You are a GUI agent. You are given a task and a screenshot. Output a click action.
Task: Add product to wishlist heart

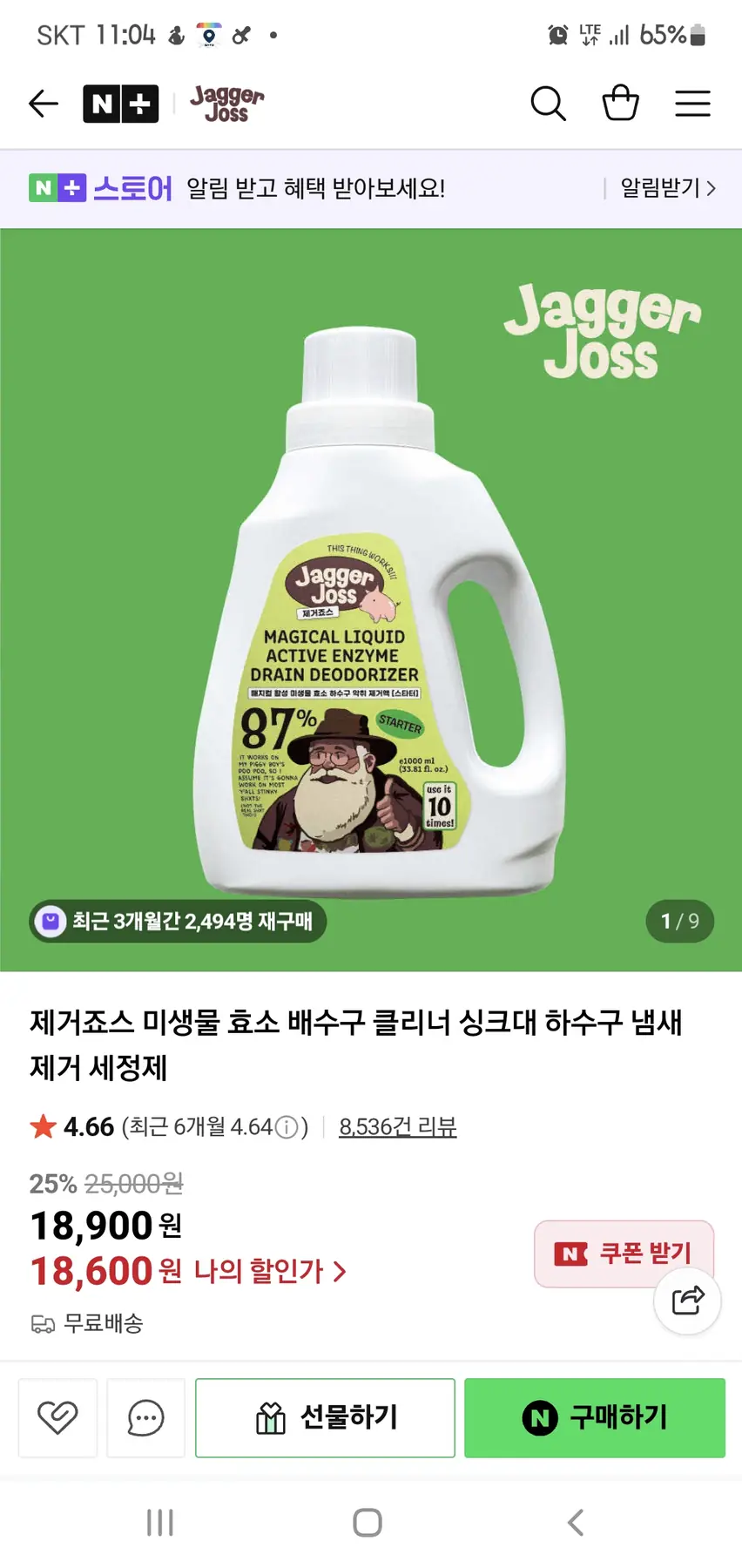click(x=57, y=1417)
